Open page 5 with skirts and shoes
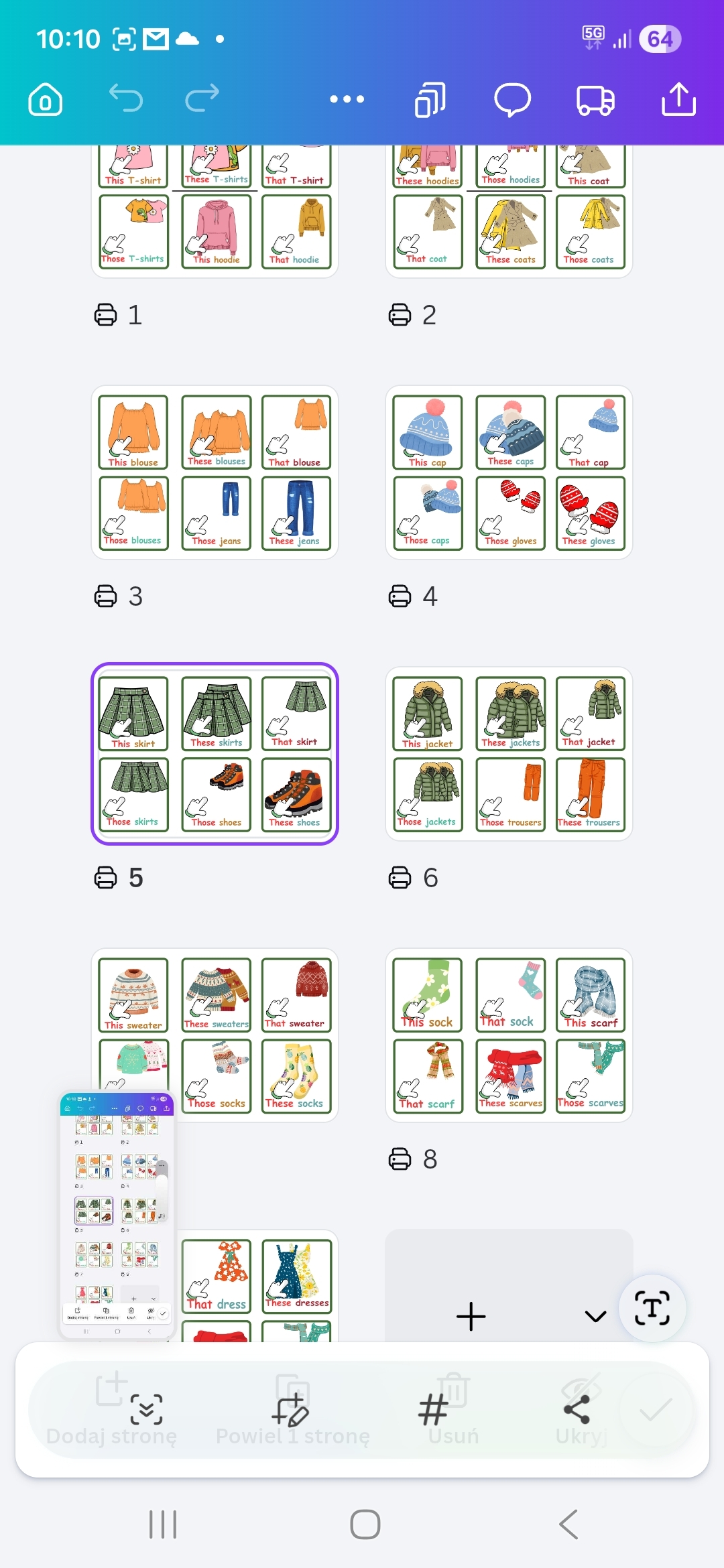Screen dimensions: 724x1568 coord(215,754)
